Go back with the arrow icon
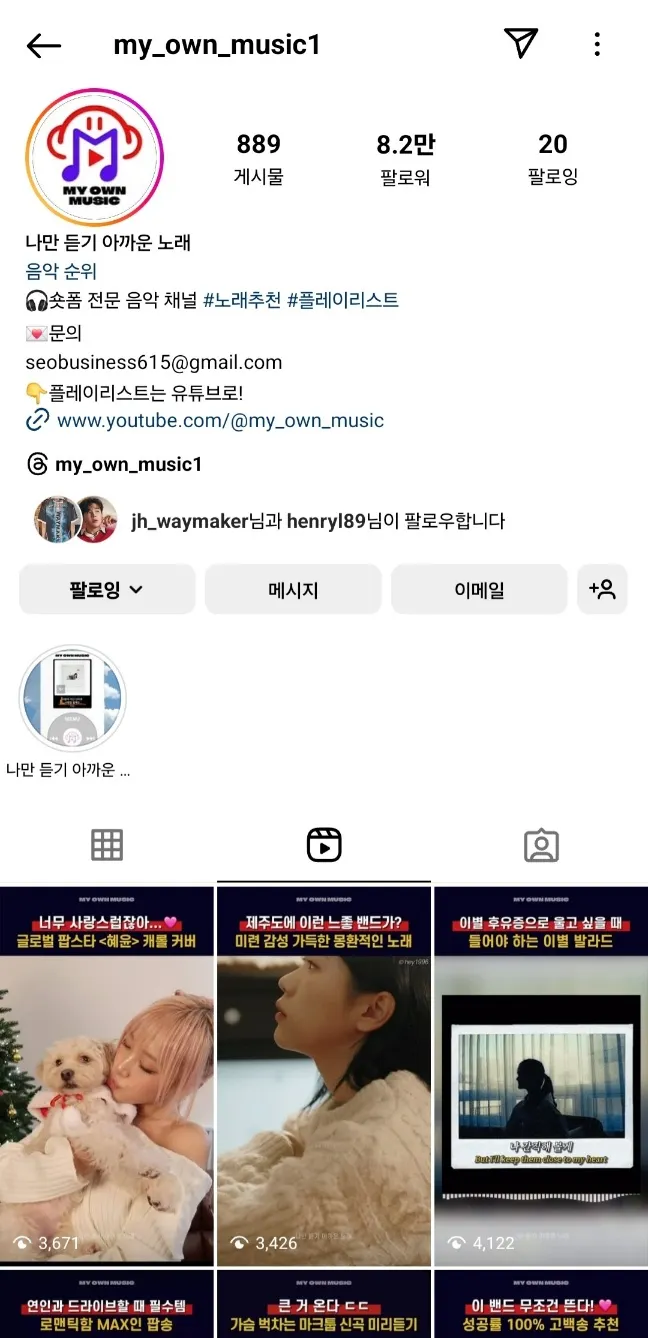This screenshot has width=648, height=1338. tap(44, 45)
